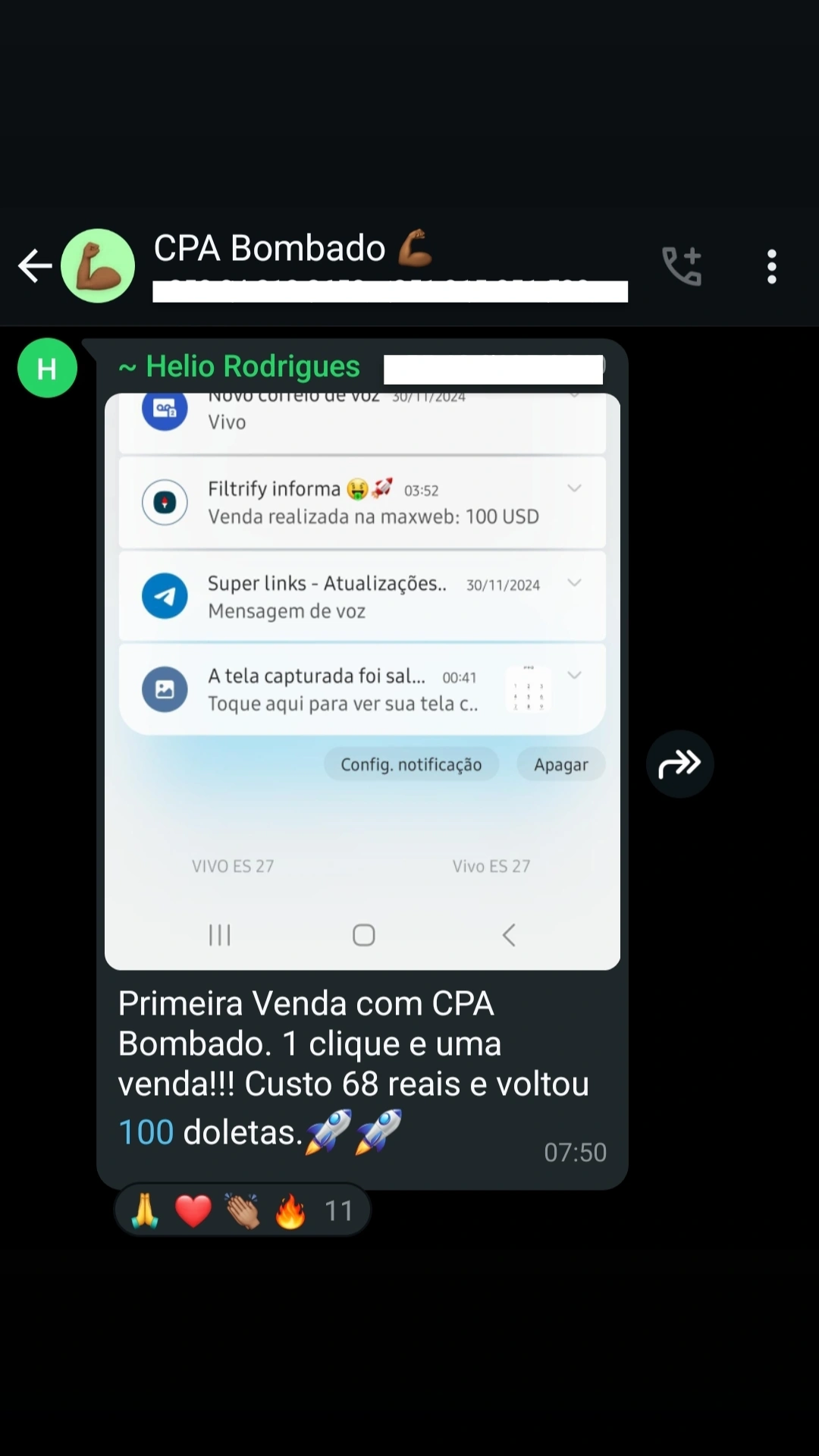Tap the highlighted 100 in the message
This screenshot has height=1456, width=819.
point(146,1132)
